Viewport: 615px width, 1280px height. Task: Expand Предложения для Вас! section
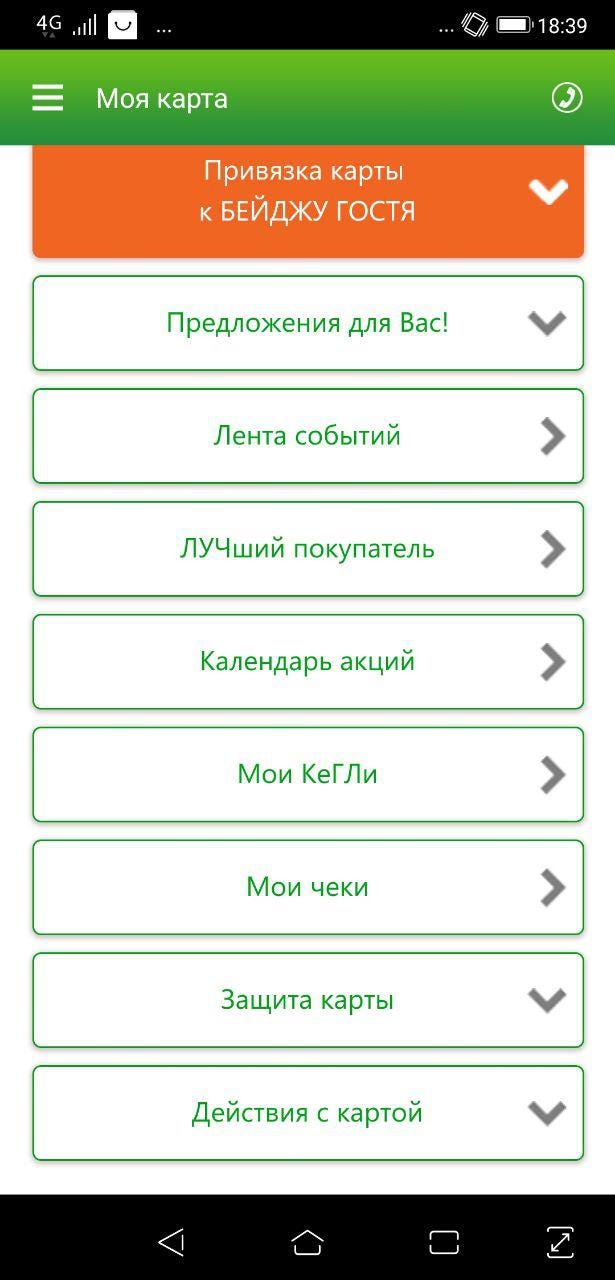tap(308, 323)
